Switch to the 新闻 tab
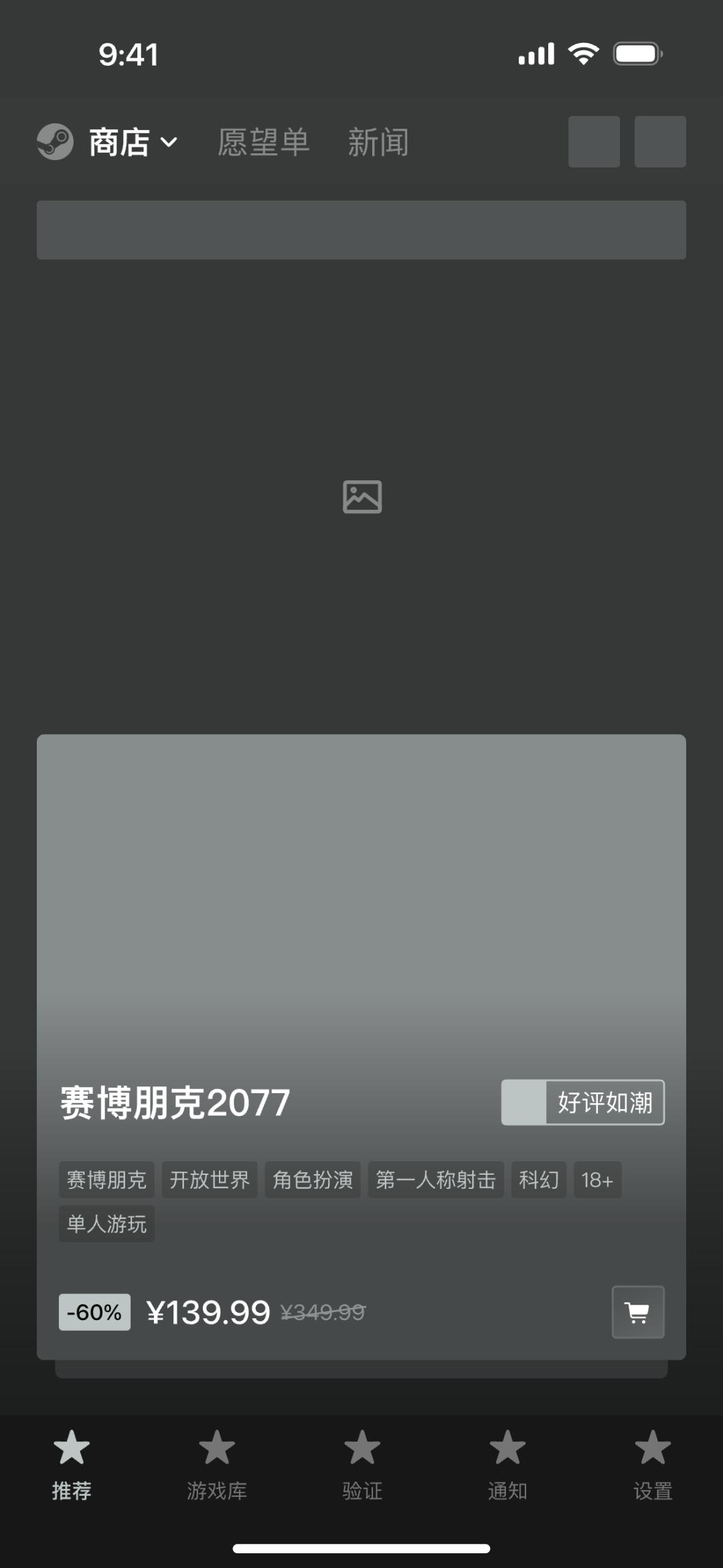 (x=378, y=142)
